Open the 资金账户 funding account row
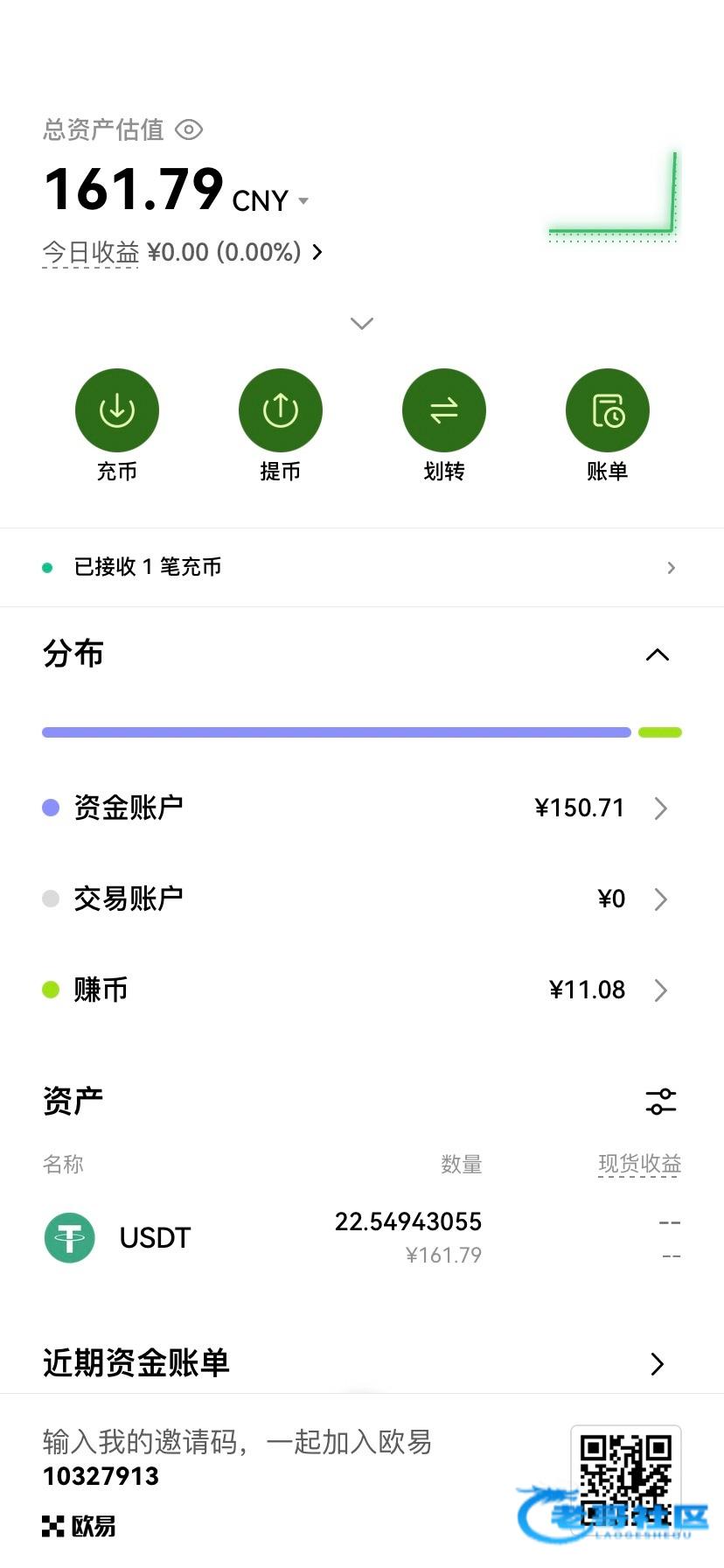 pos(362,808)
